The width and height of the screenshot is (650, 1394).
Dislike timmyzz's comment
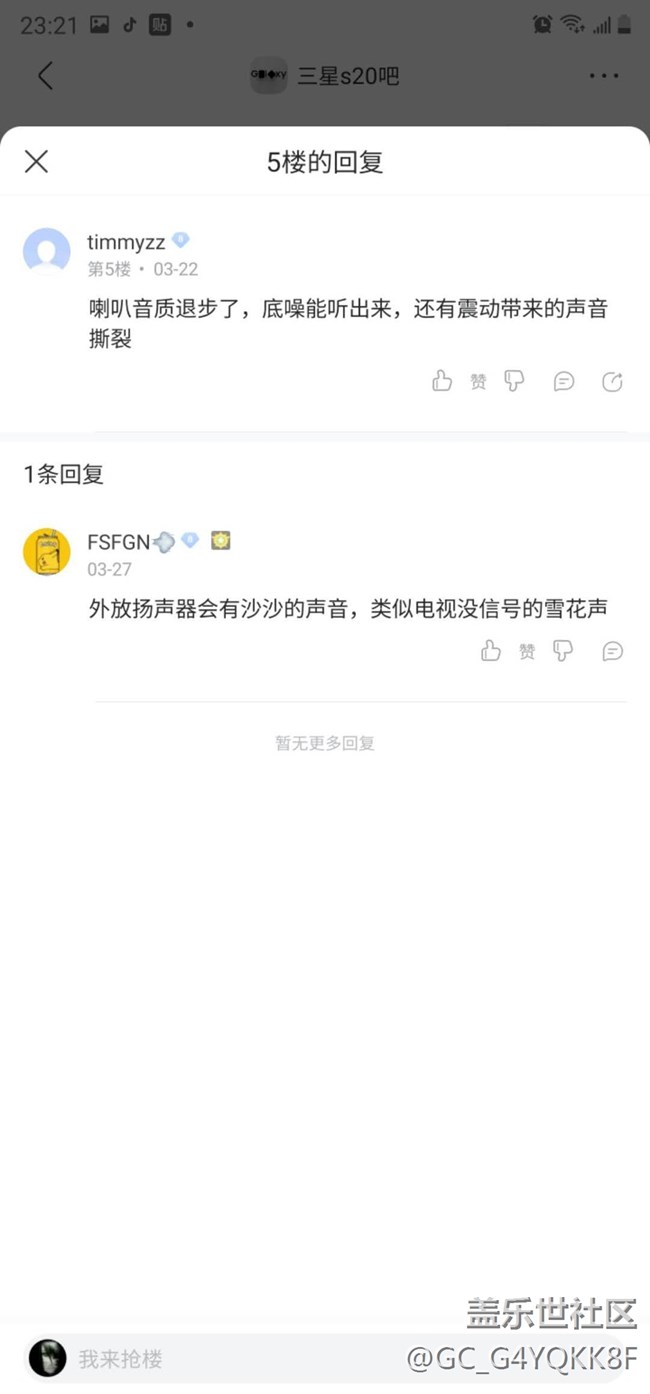click(x=514, y=381)
